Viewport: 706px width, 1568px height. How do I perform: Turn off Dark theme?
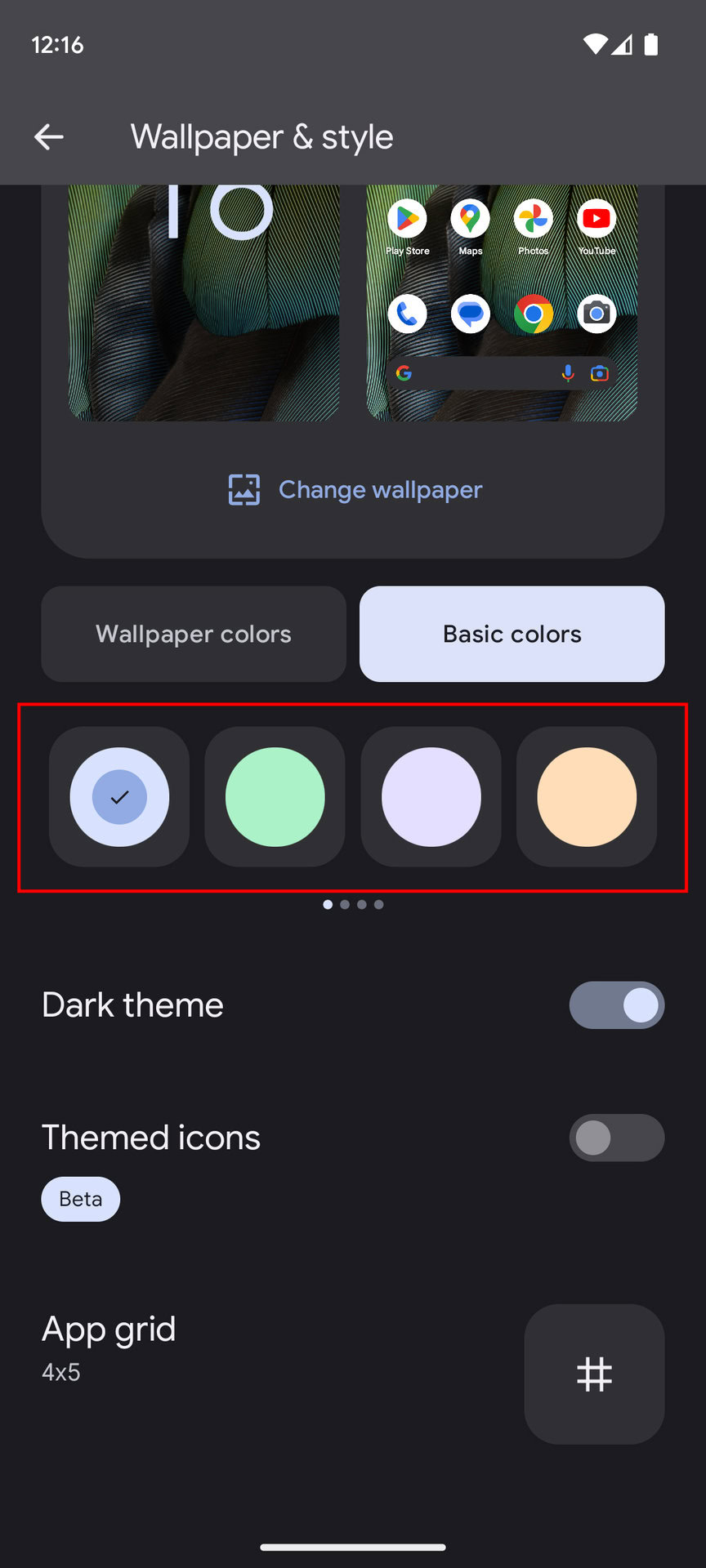[616, 1005]
